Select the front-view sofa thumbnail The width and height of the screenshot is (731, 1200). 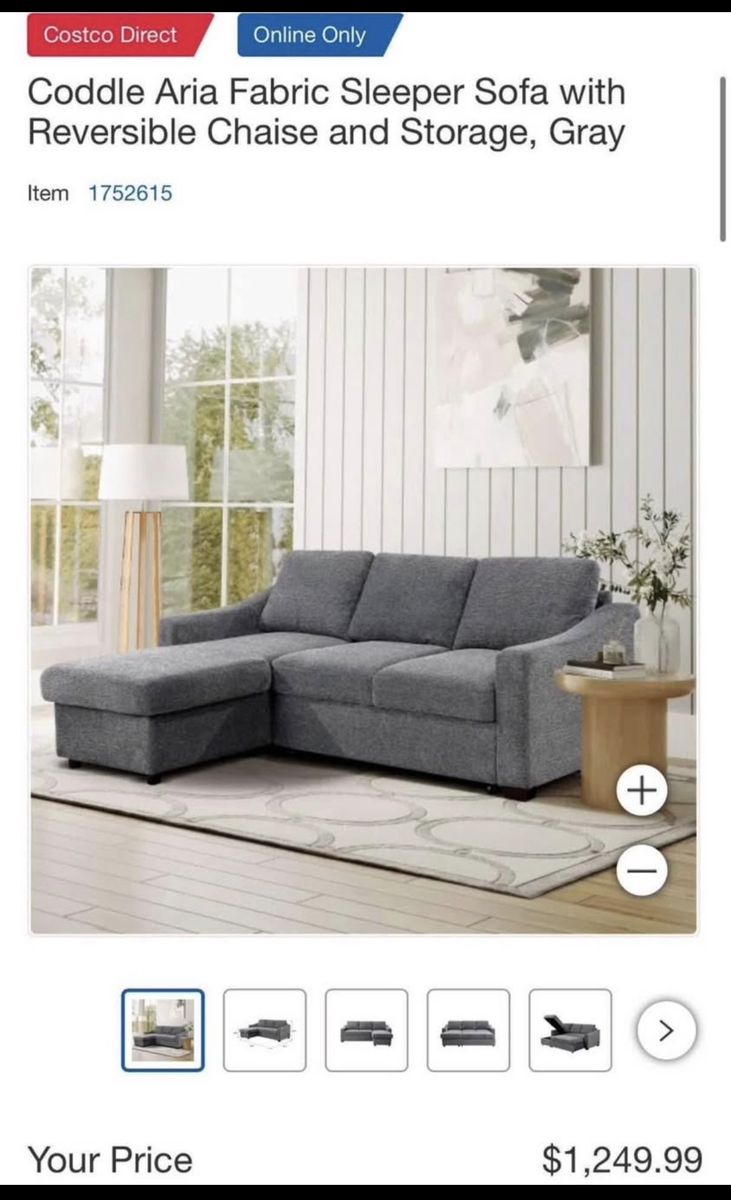point(468,1030)
